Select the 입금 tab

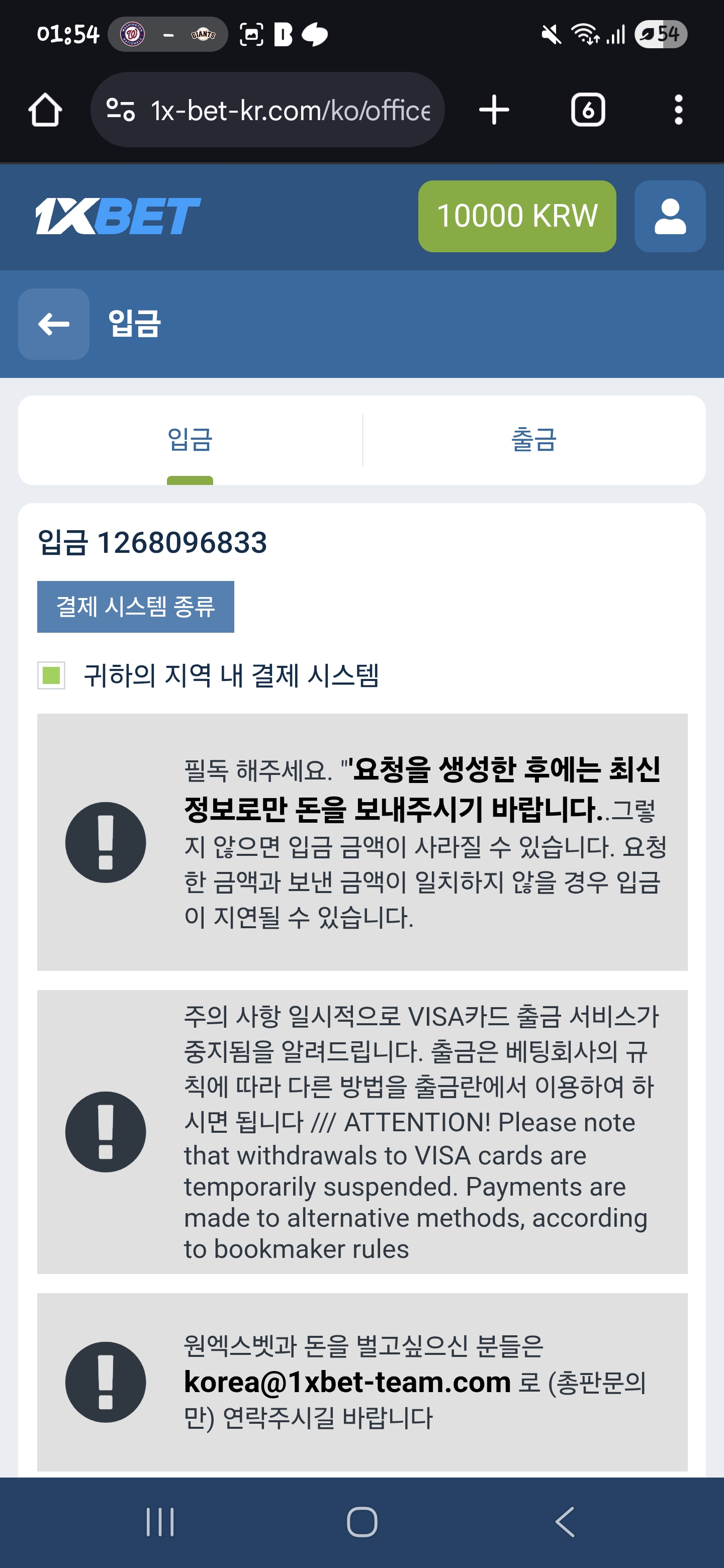pos(190,439)
